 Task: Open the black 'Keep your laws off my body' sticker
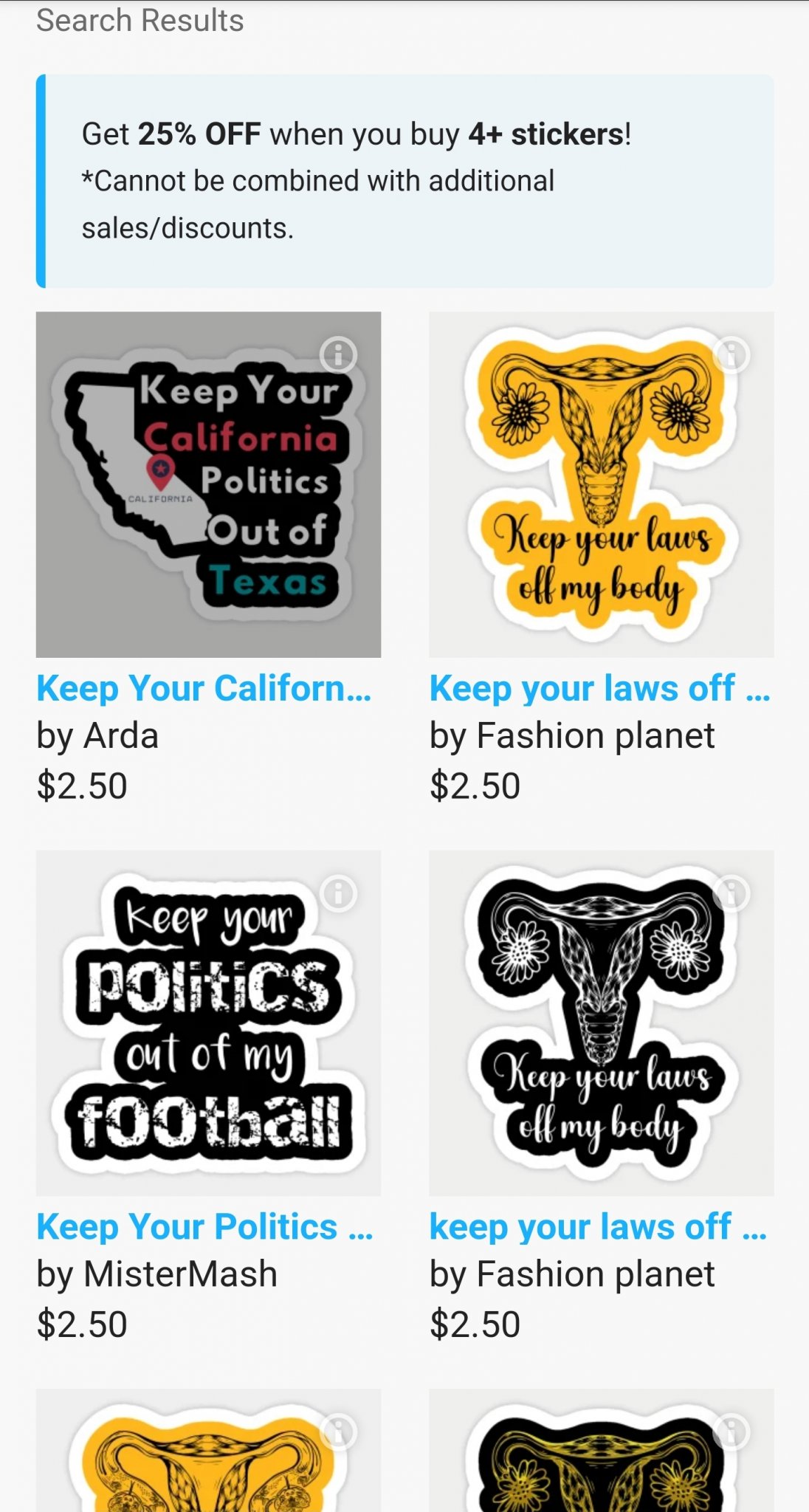pyautogui.click(x=601, y=1023)
